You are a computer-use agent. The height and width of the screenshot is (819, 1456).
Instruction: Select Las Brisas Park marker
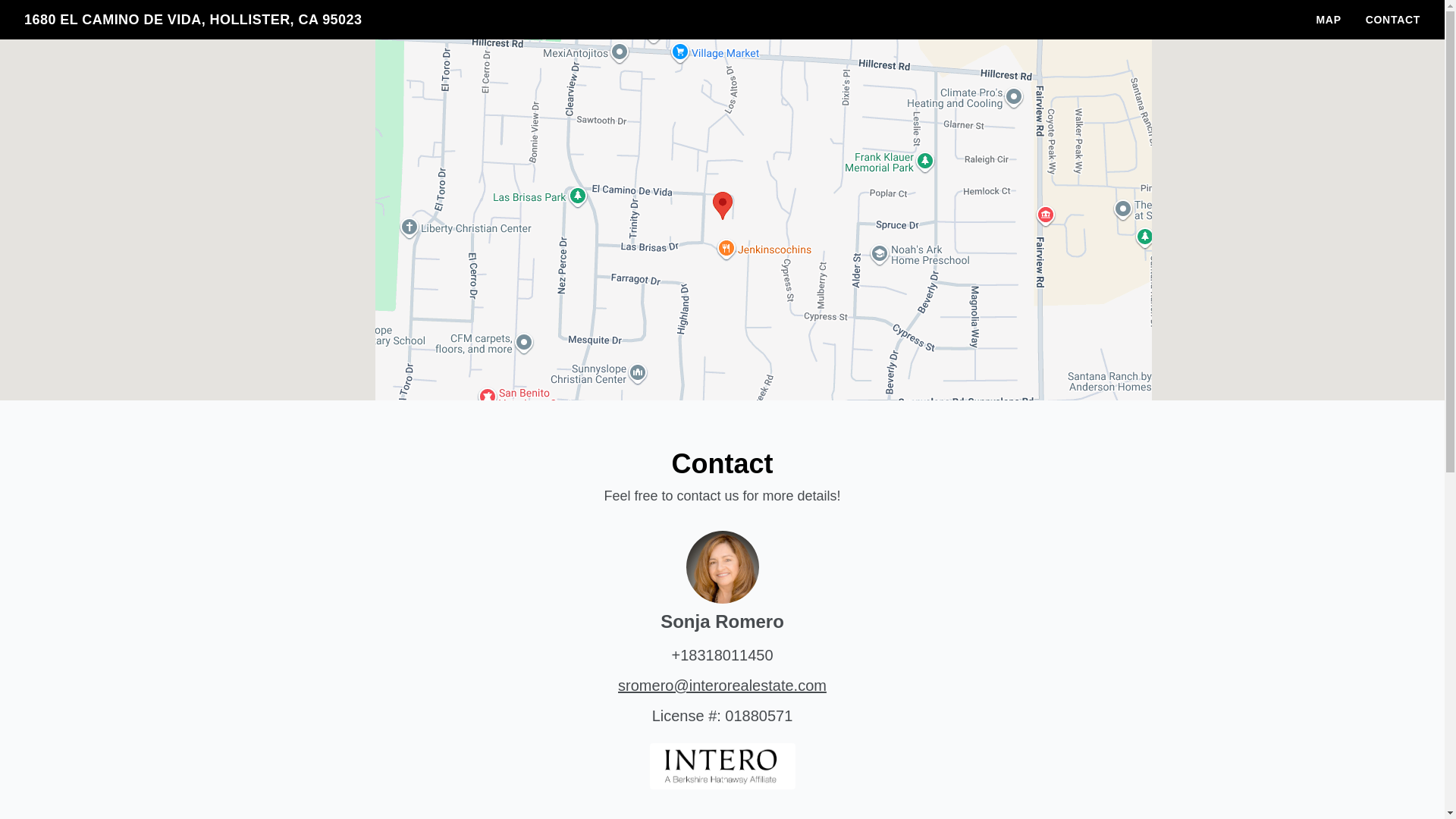point(577,196)
